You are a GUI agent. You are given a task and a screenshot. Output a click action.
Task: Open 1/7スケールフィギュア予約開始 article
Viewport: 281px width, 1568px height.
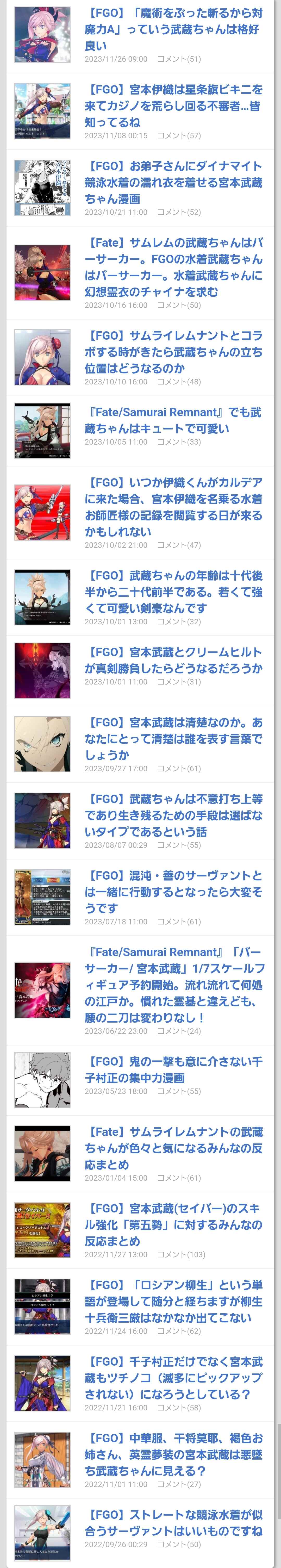click(x=173, y=984)
